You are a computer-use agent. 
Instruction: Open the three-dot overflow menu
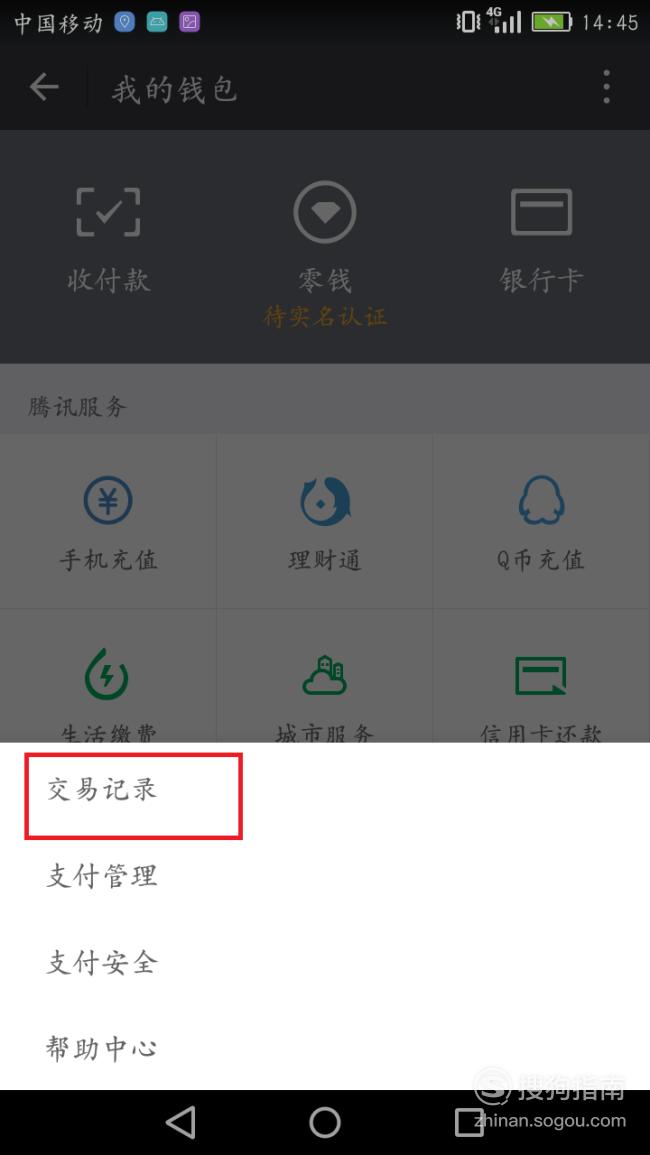pyautogui.click(x=607, y=87)
